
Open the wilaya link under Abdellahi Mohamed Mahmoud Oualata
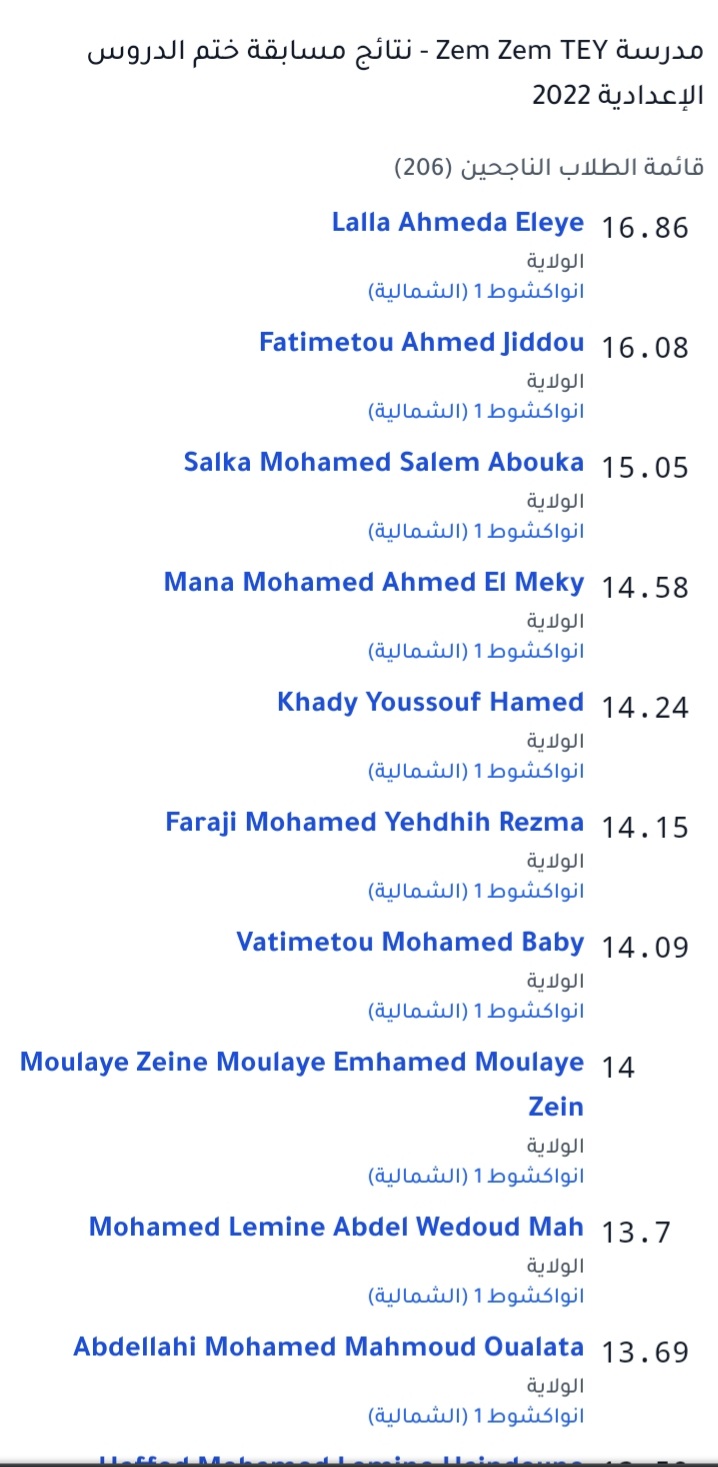(x=477, y=1417)
